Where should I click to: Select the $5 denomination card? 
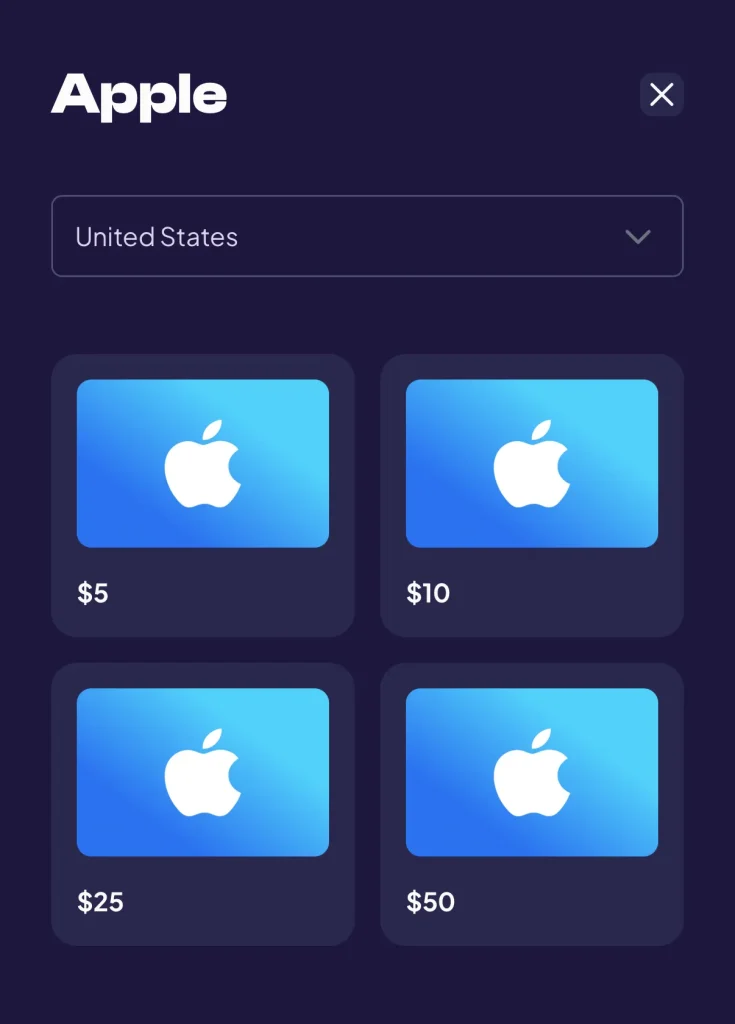click(x=203, y=495)
